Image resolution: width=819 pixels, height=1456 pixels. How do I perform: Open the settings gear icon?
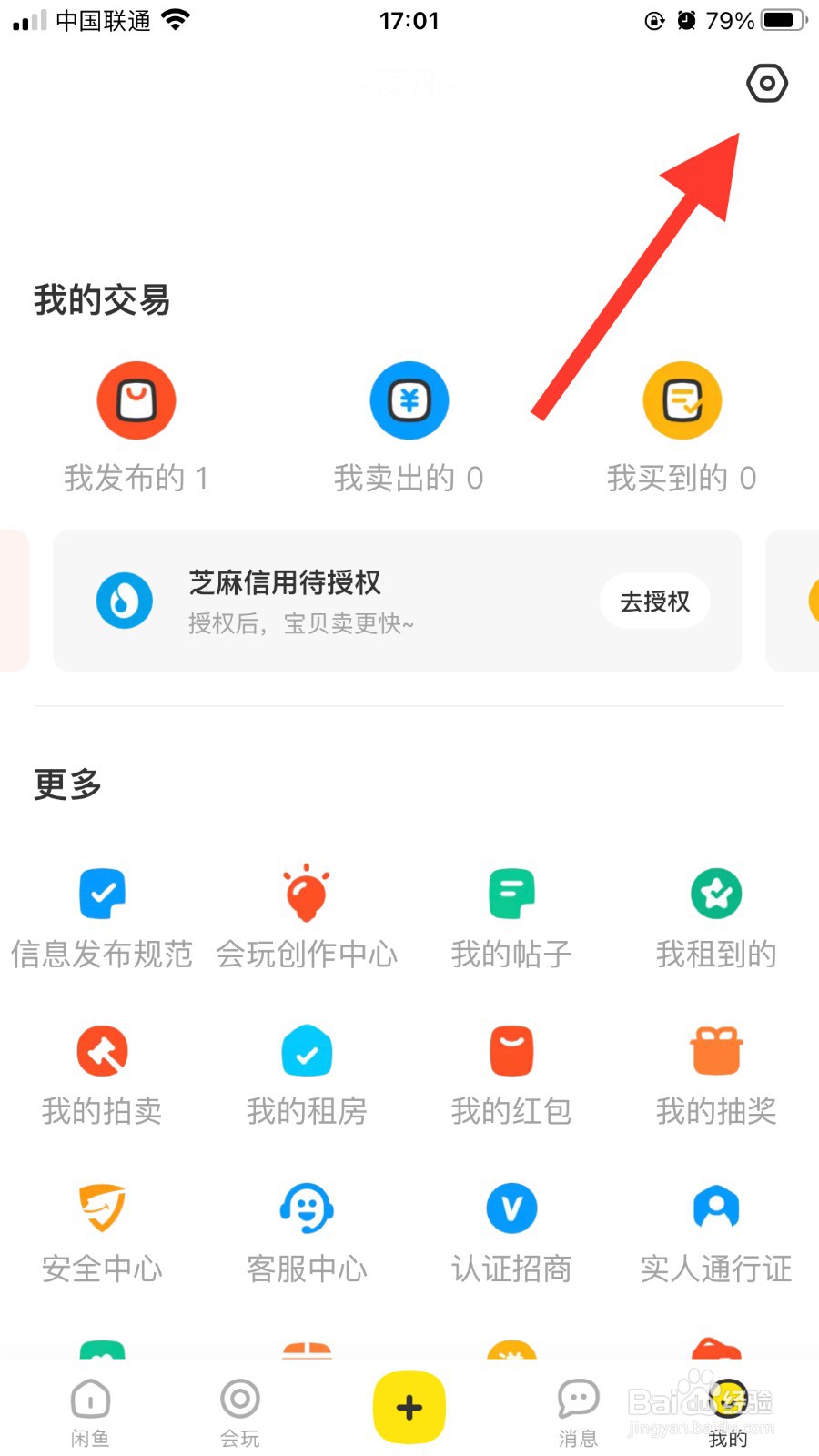(766, 83)
